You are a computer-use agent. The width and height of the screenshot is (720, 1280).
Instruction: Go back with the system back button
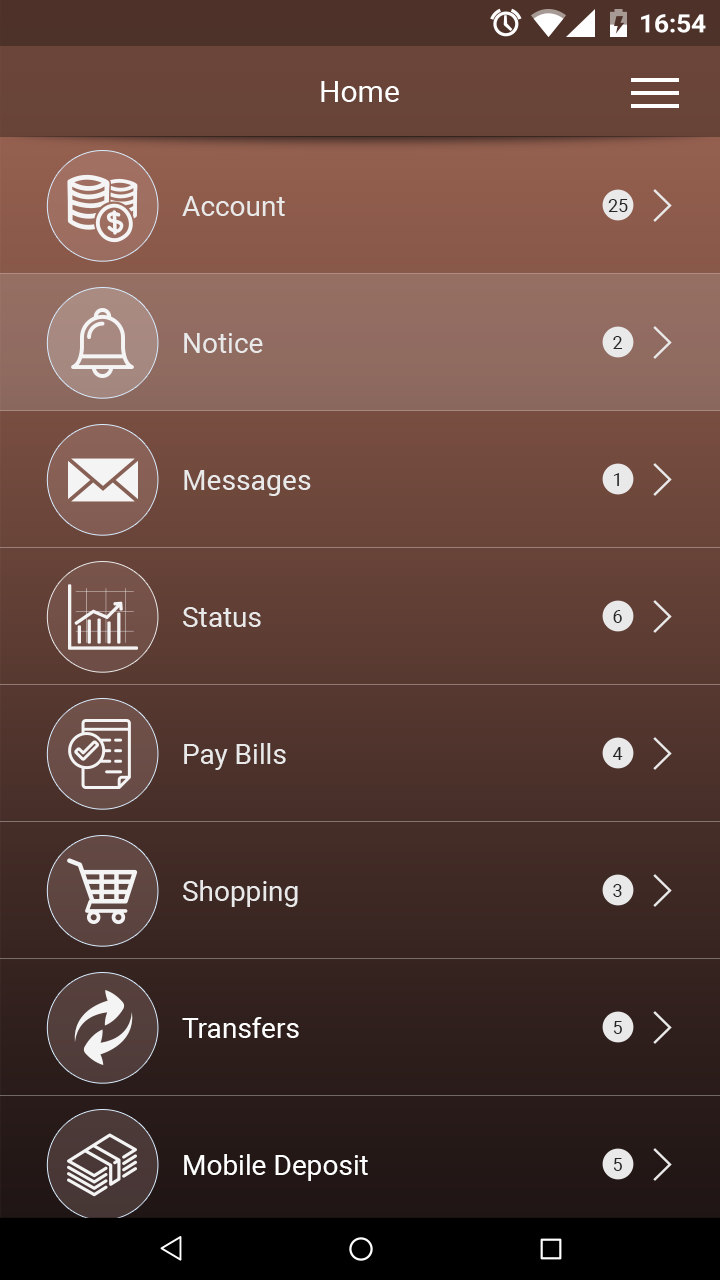(172, 1248)
